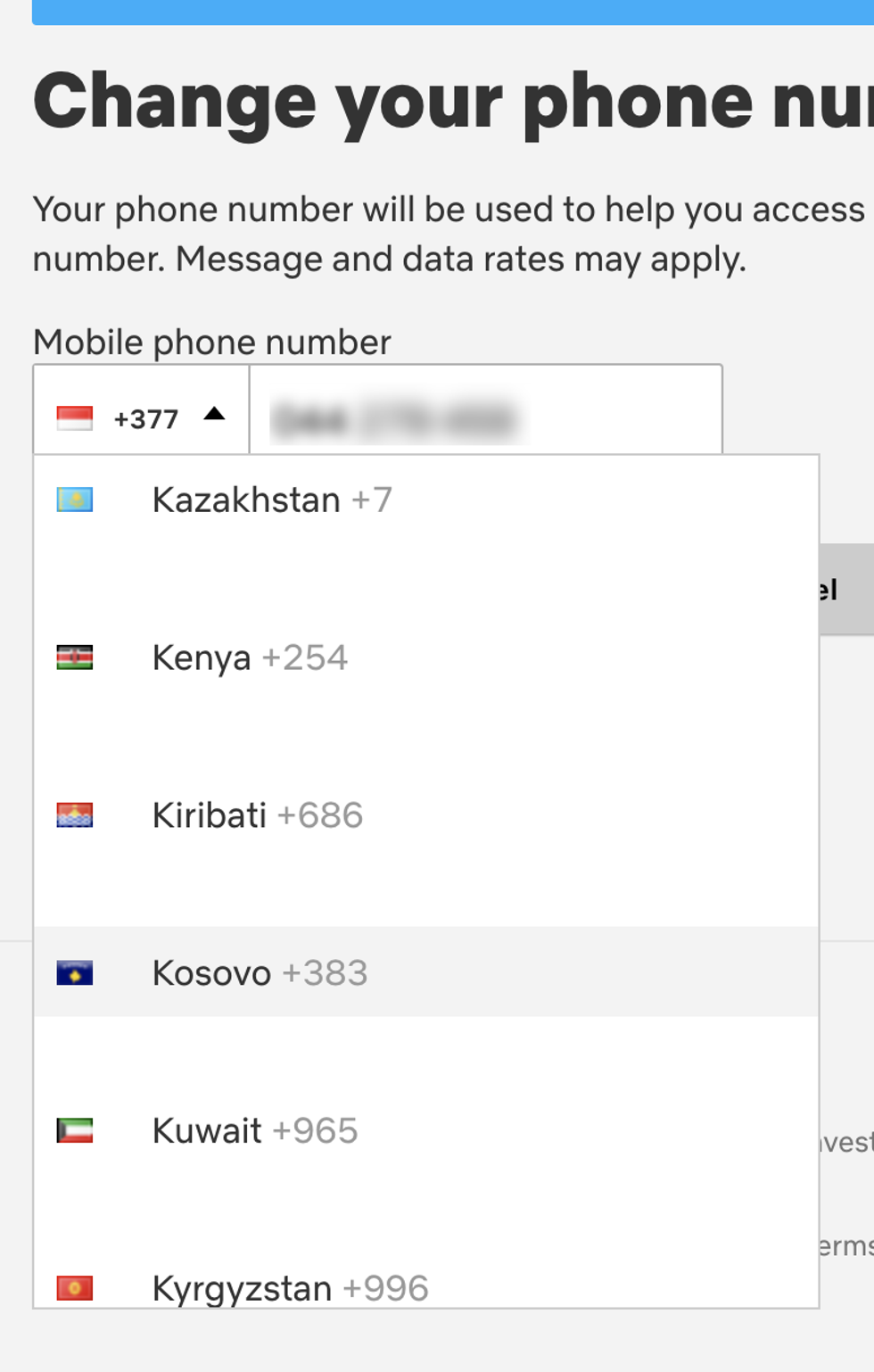
Task: Pick Kiribati +686 as country code
Action: pyautogui.click(x=257, y=815)
